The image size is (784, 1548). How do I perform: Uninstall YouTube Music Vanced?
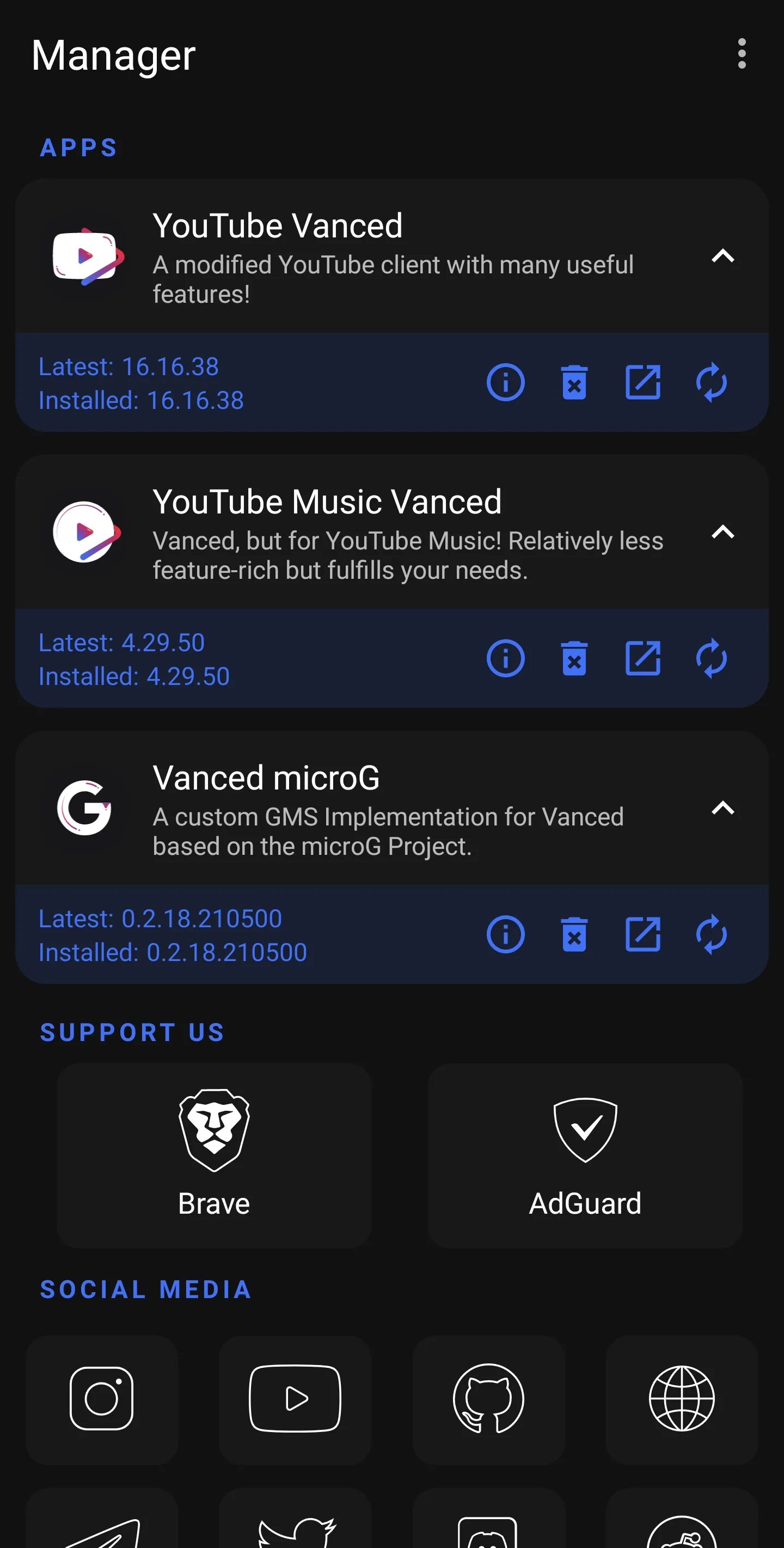pyautogui.click(x=574, y=658)
